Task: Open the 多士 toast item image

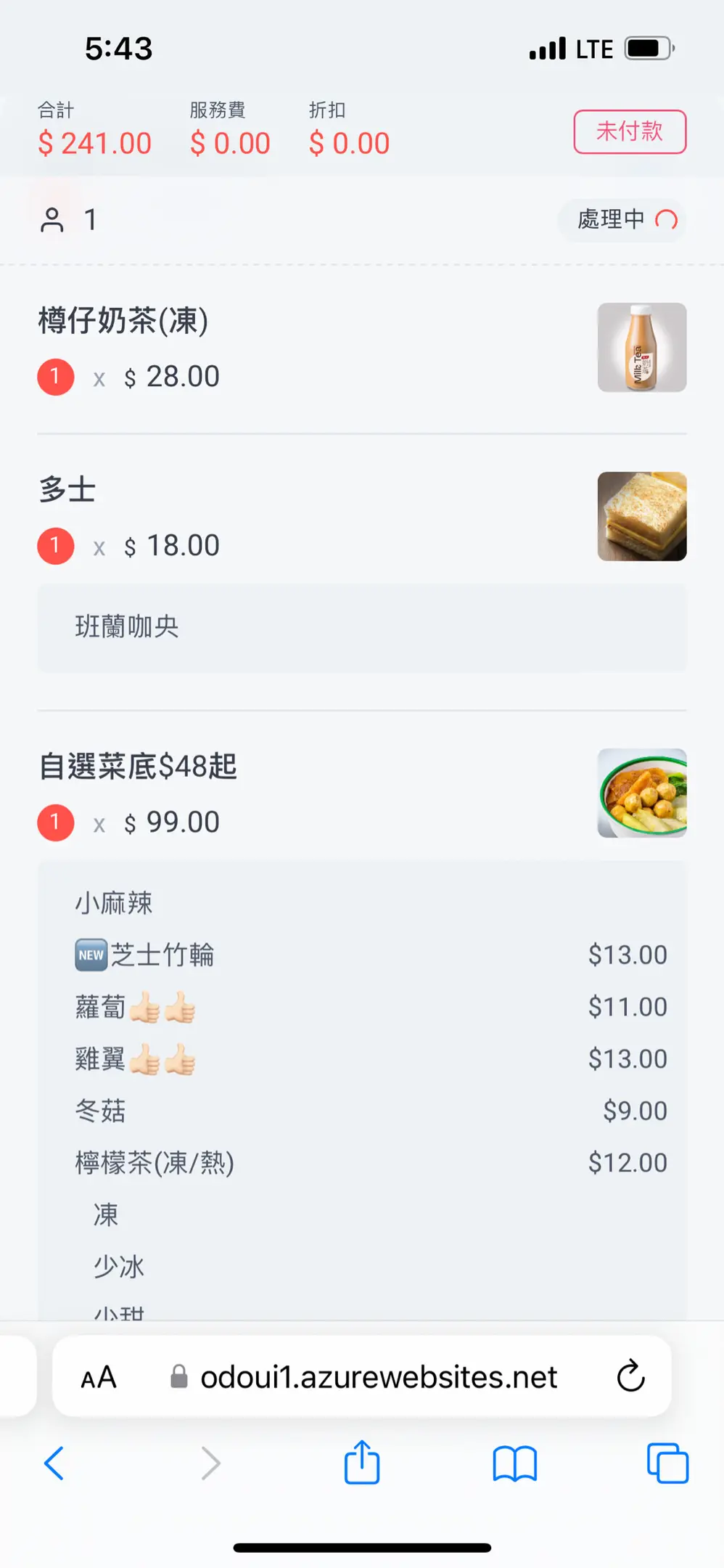Action: [x=642, y=516]
